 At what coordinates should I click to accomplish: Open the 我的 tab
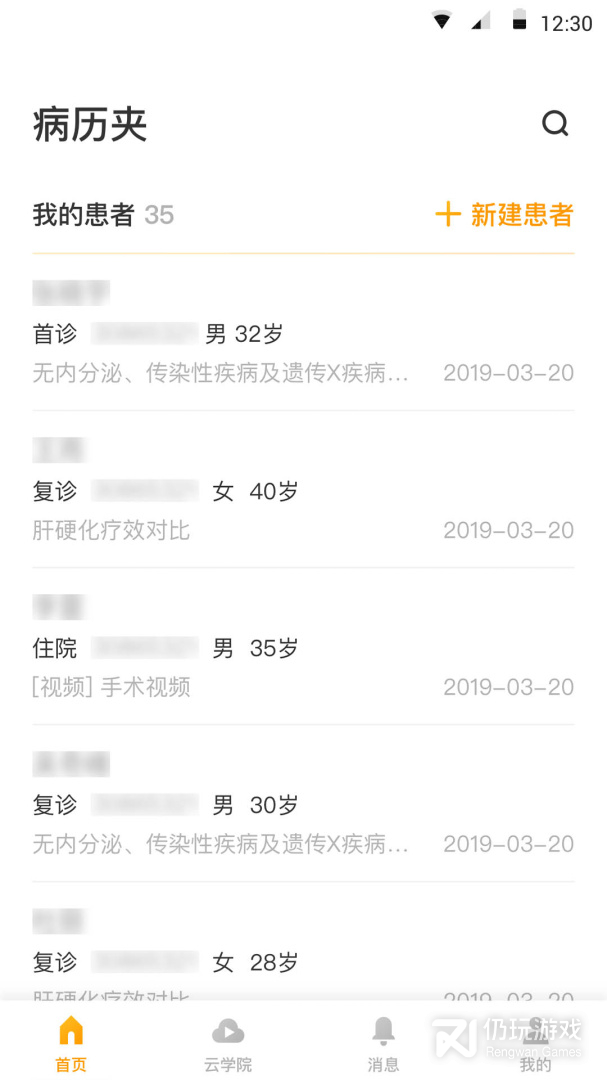(x=536, y=1043)
